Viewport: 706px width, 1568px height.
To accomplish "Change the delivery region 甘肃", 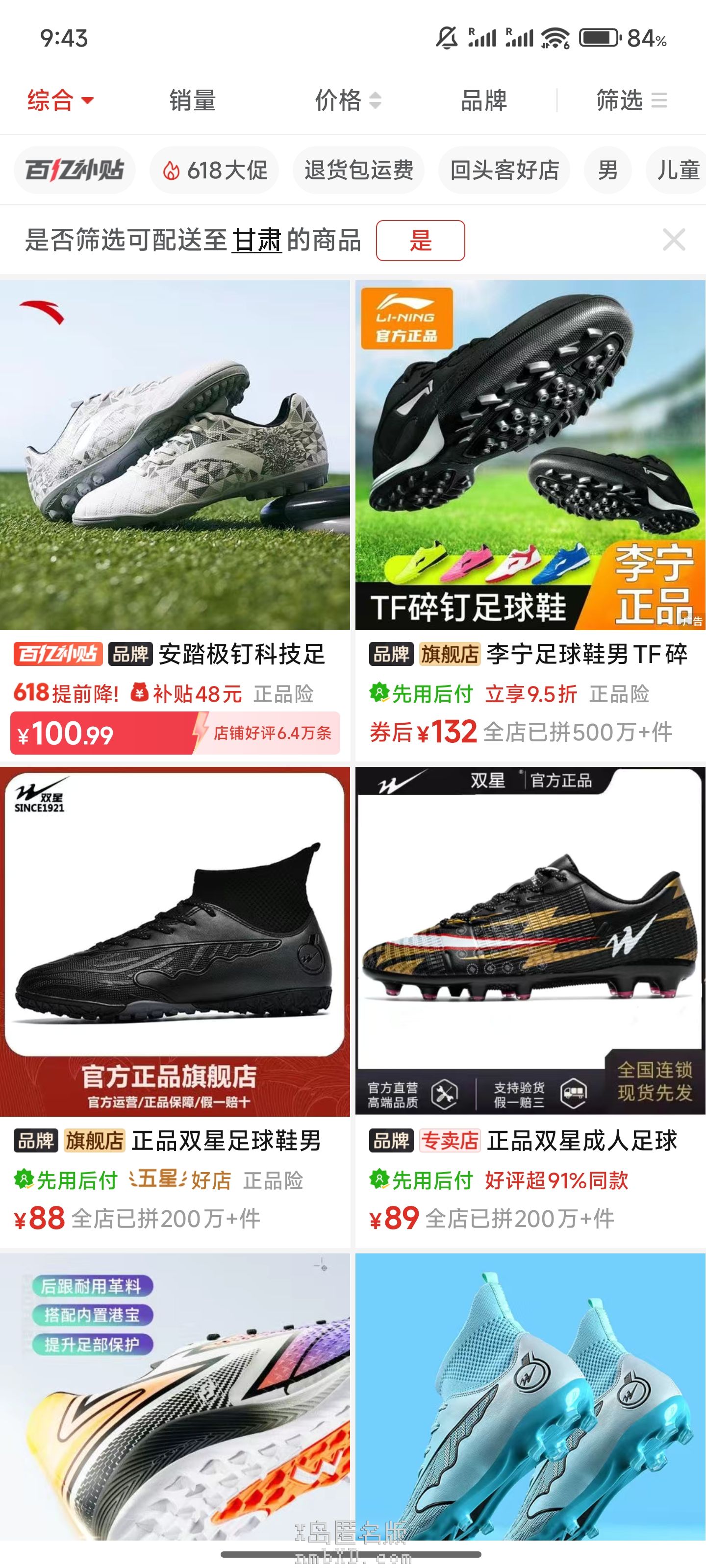I will pyautogui.click(x=256, y=241).
